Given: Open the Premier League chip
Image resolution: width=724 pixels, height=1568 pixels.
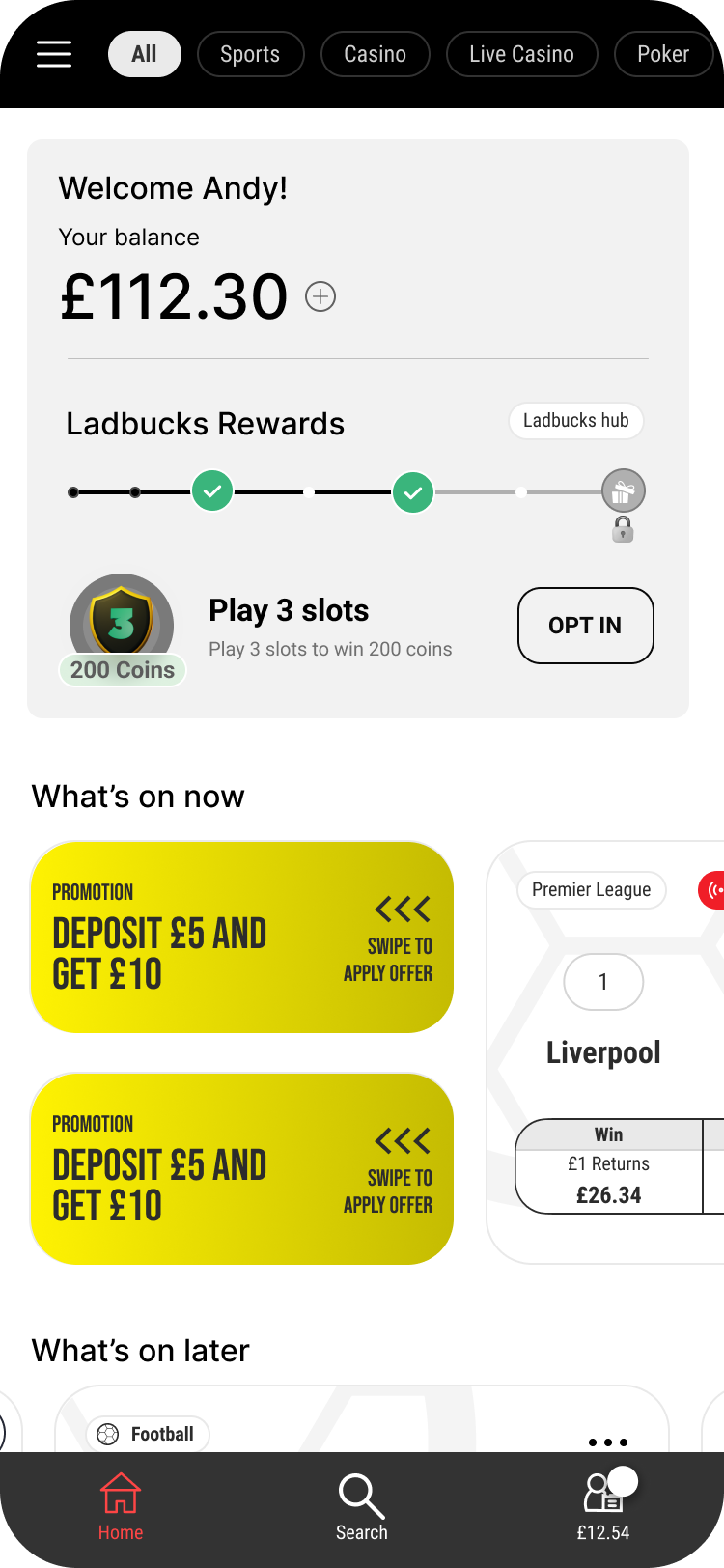Looking at the screenshot, I should click(591, 889).
